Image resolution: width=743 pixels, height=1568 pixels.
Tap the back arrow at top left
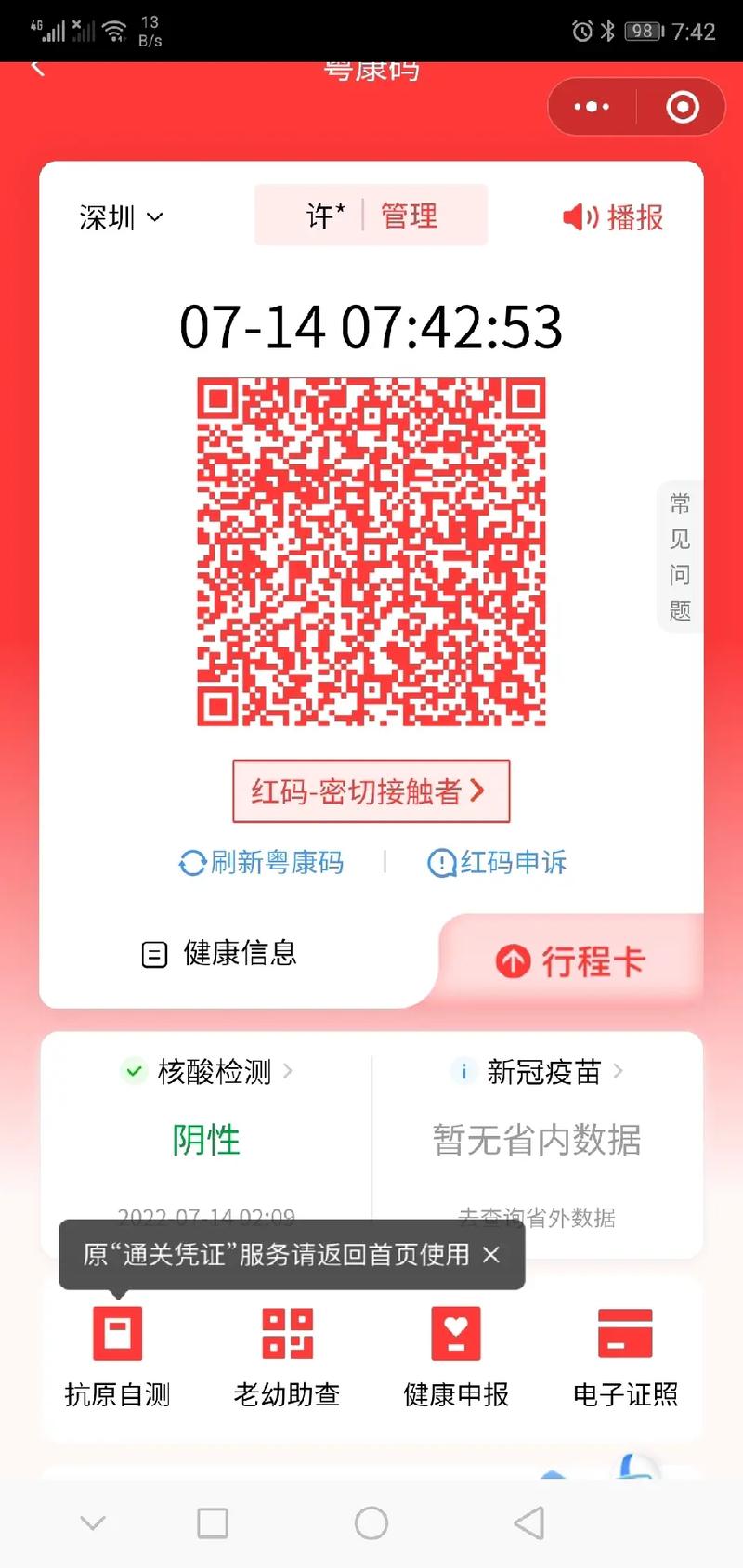tap(37, 67)
